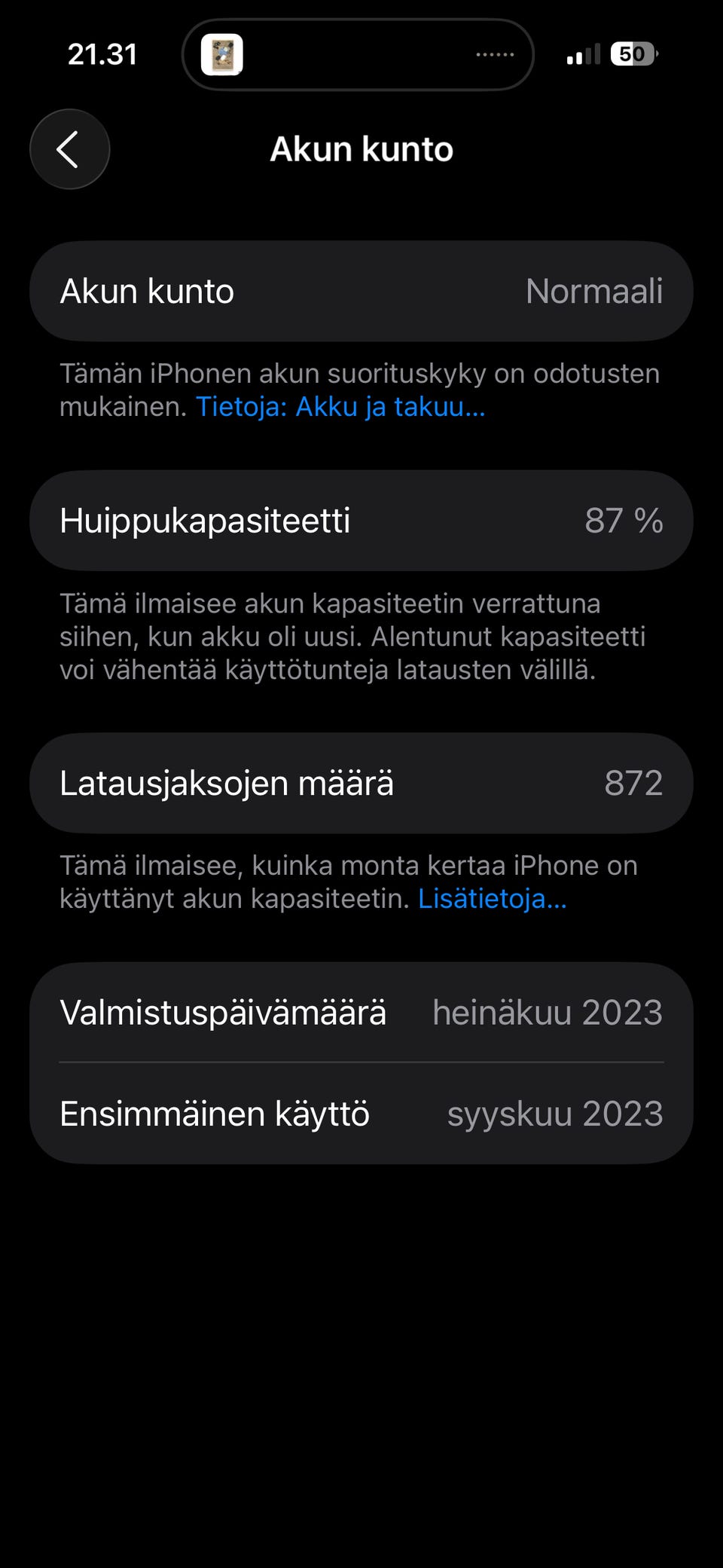The image size is (723, 1568).
Task: Tap the '872' charge cycle value
Action: coord(636,783)
